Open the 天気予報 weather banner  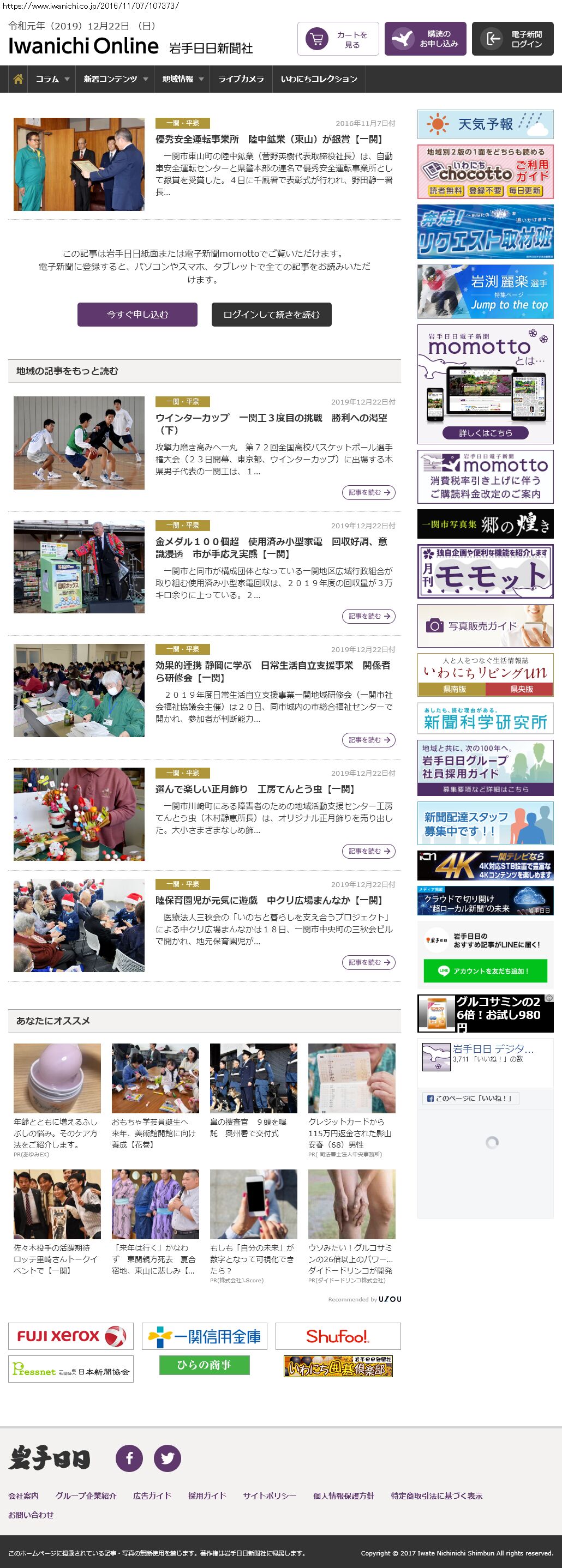[485, 124]
